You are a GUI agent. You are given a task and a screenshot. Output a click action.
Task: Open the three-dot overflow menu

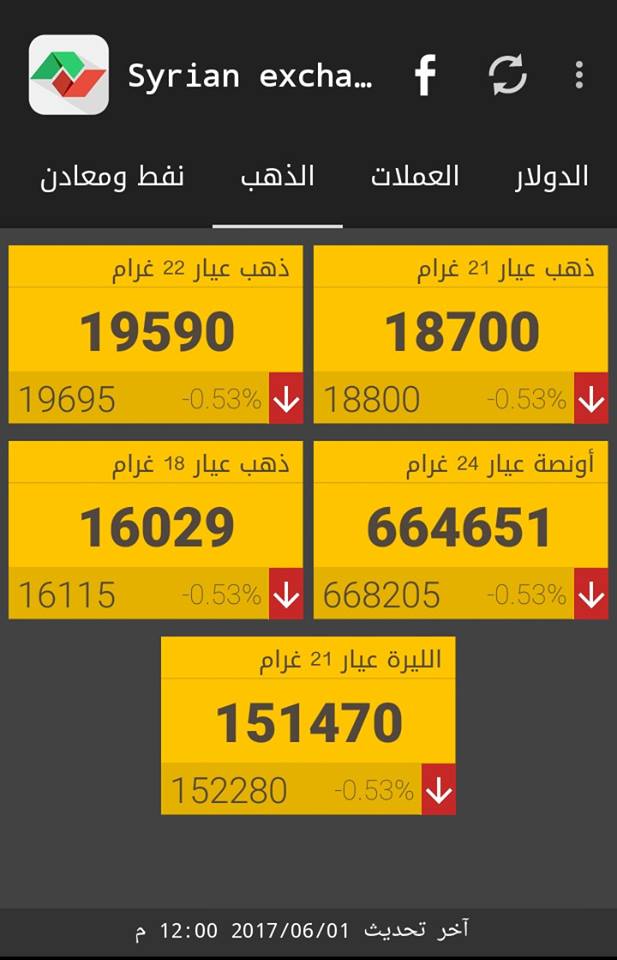pos(579,76)
